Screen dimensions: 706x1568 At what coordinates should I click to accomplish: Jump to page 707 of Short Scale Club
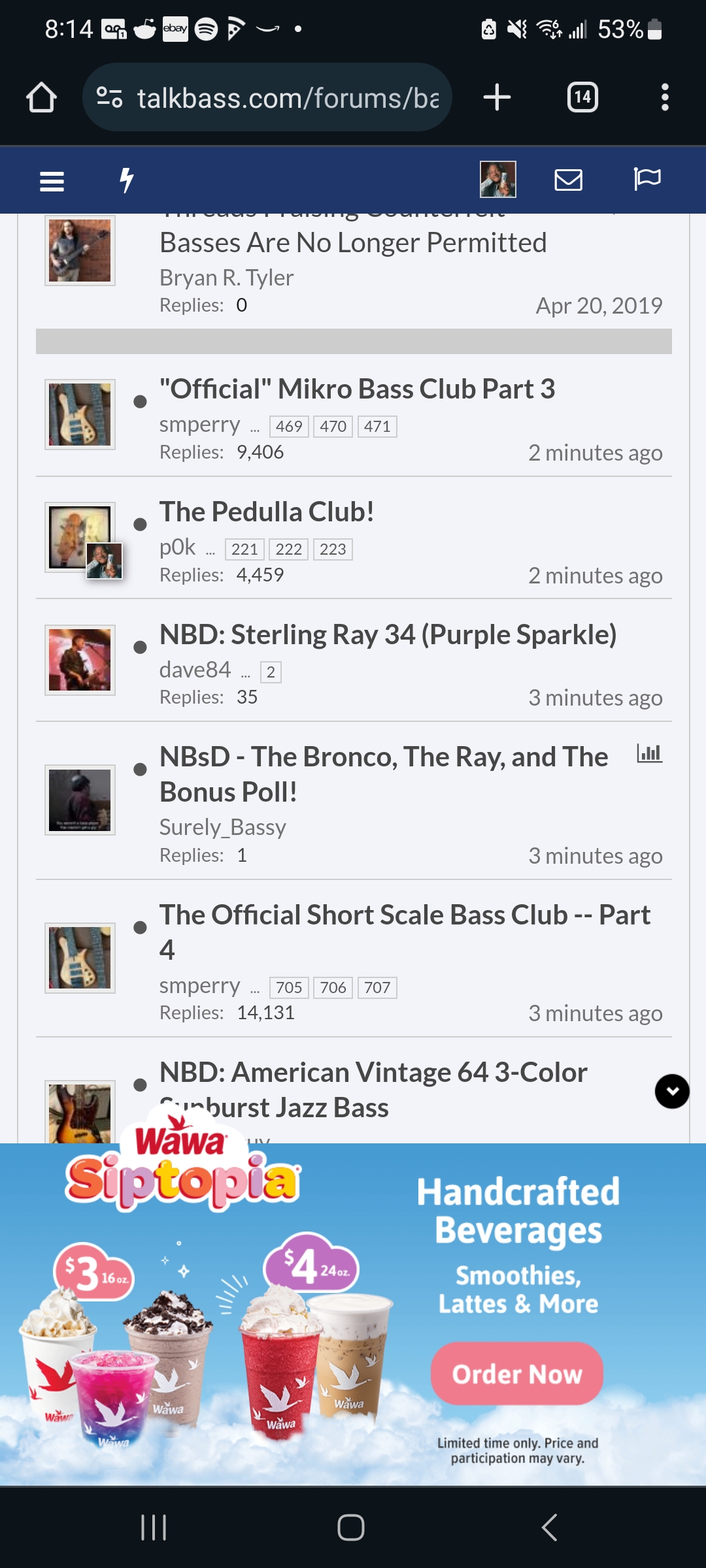[377, 987]
